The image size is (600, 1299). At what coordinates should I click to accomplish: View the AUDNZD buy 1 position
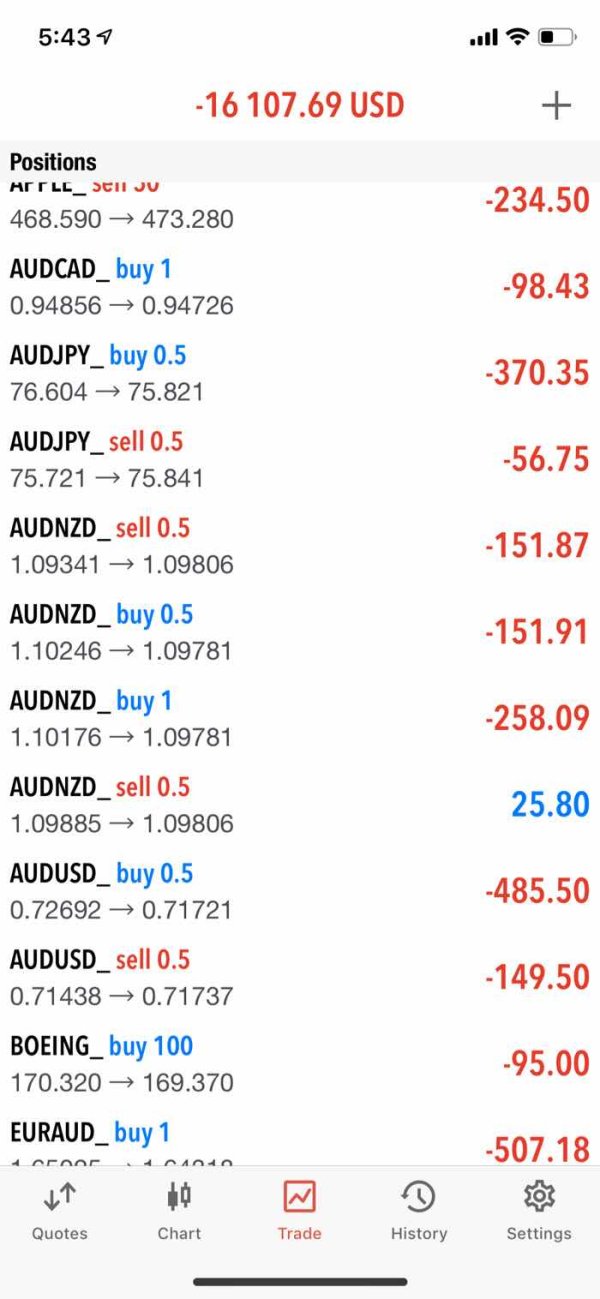pos(300,718)
